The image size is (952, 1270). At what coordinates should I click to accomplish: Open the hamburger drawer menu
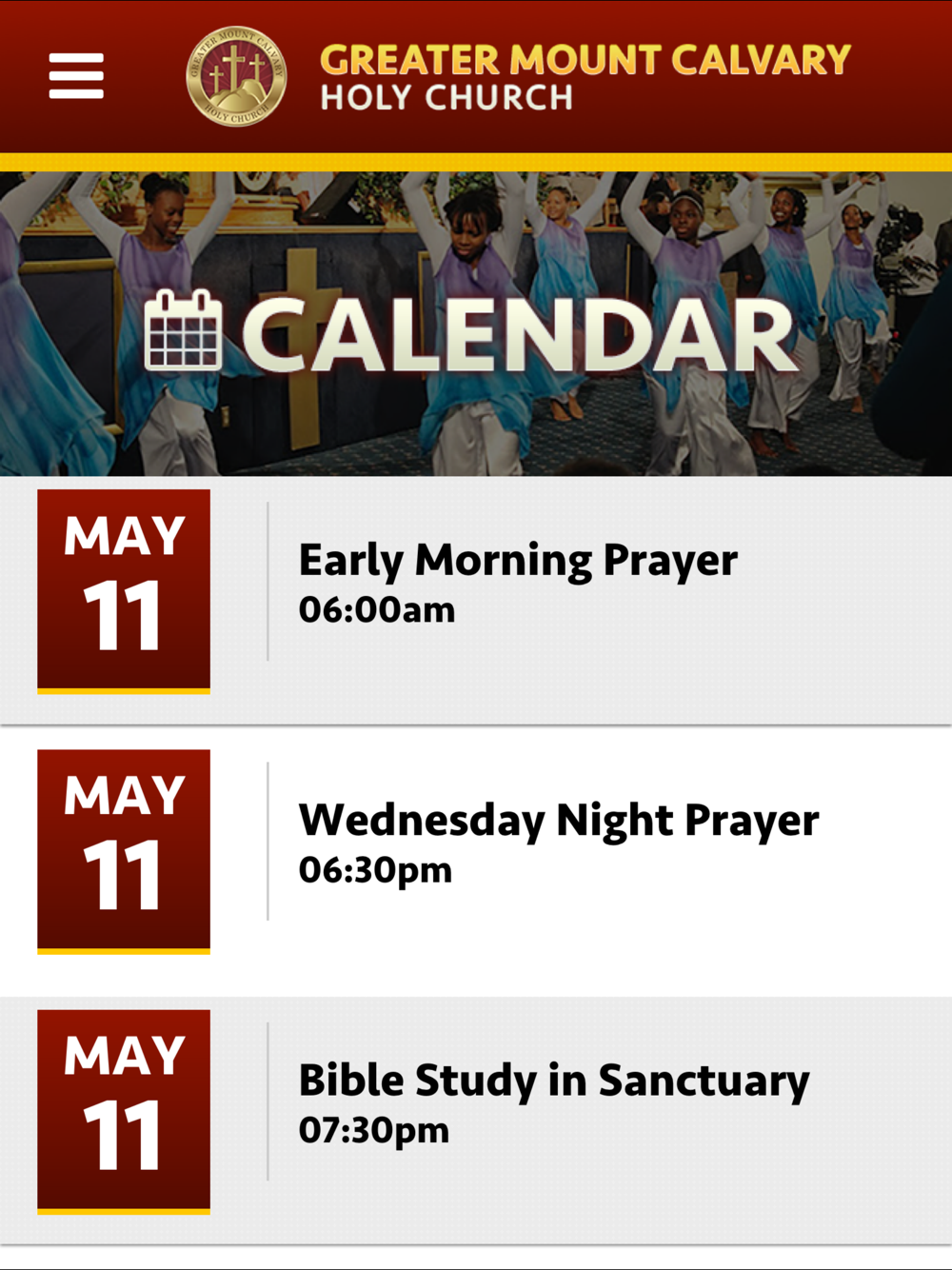pyautogui.click(x=76, y=76)
